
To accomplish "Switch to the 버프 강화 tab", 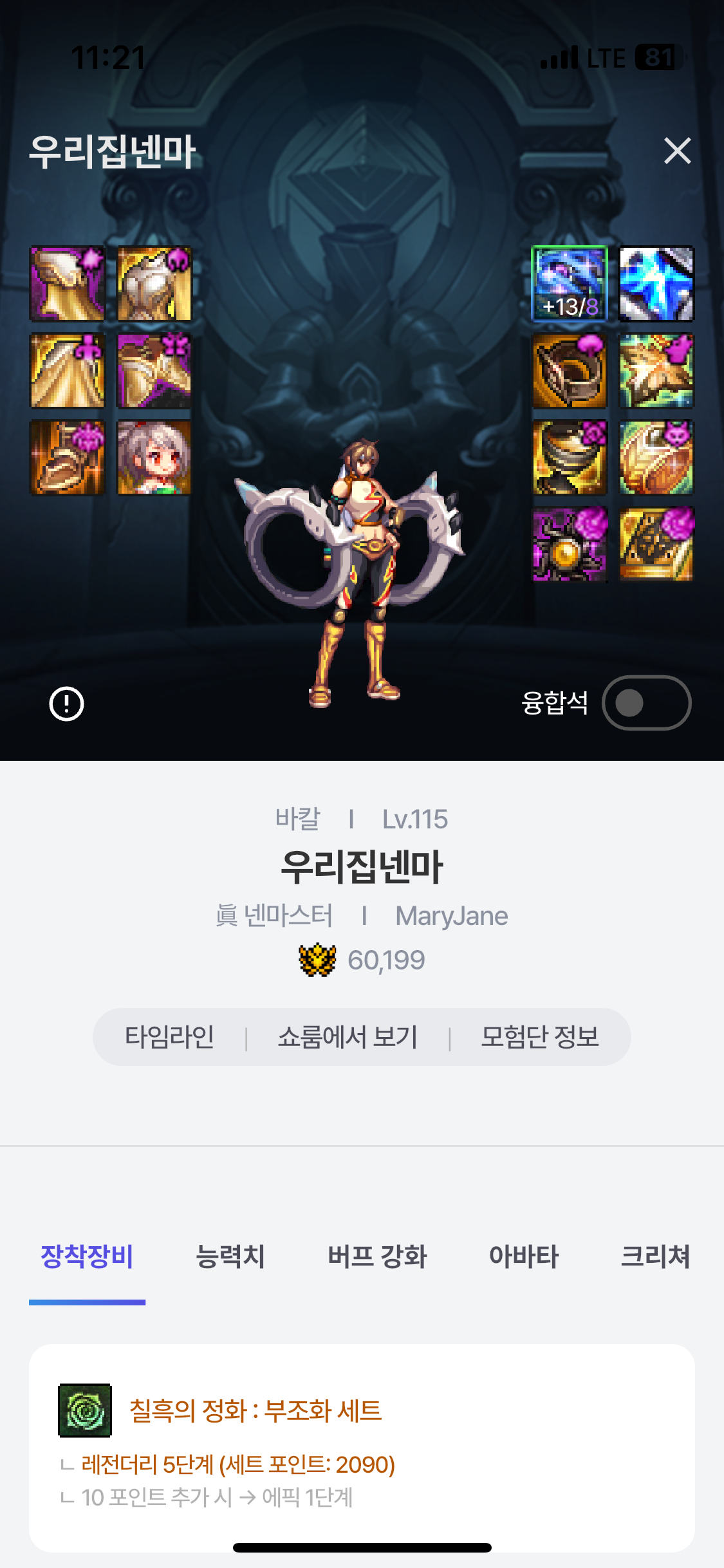I will pos(377,1256).
